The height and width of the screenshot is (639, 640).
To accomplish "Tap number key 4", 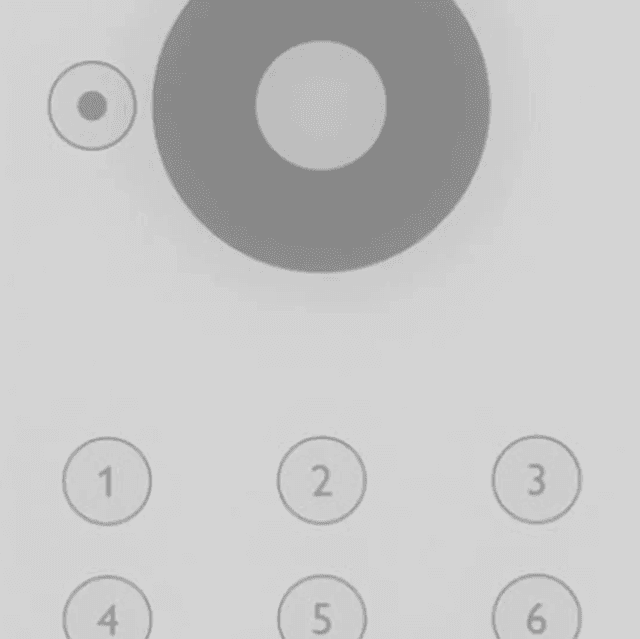I will (x=107, y=614).
